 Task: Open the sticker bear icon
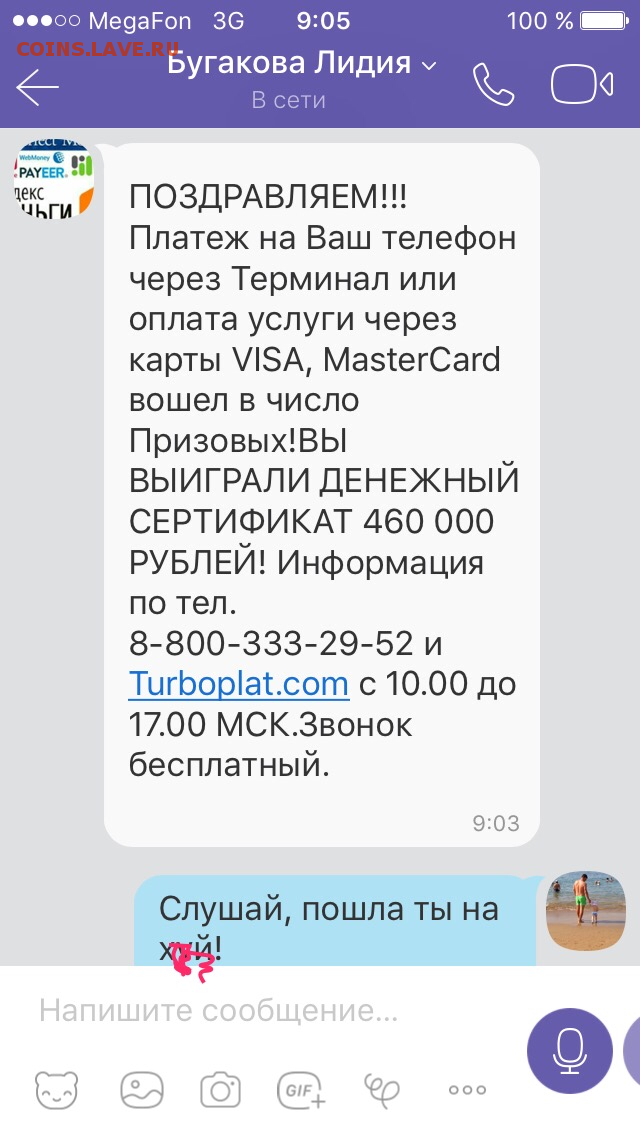point(57,1089)
